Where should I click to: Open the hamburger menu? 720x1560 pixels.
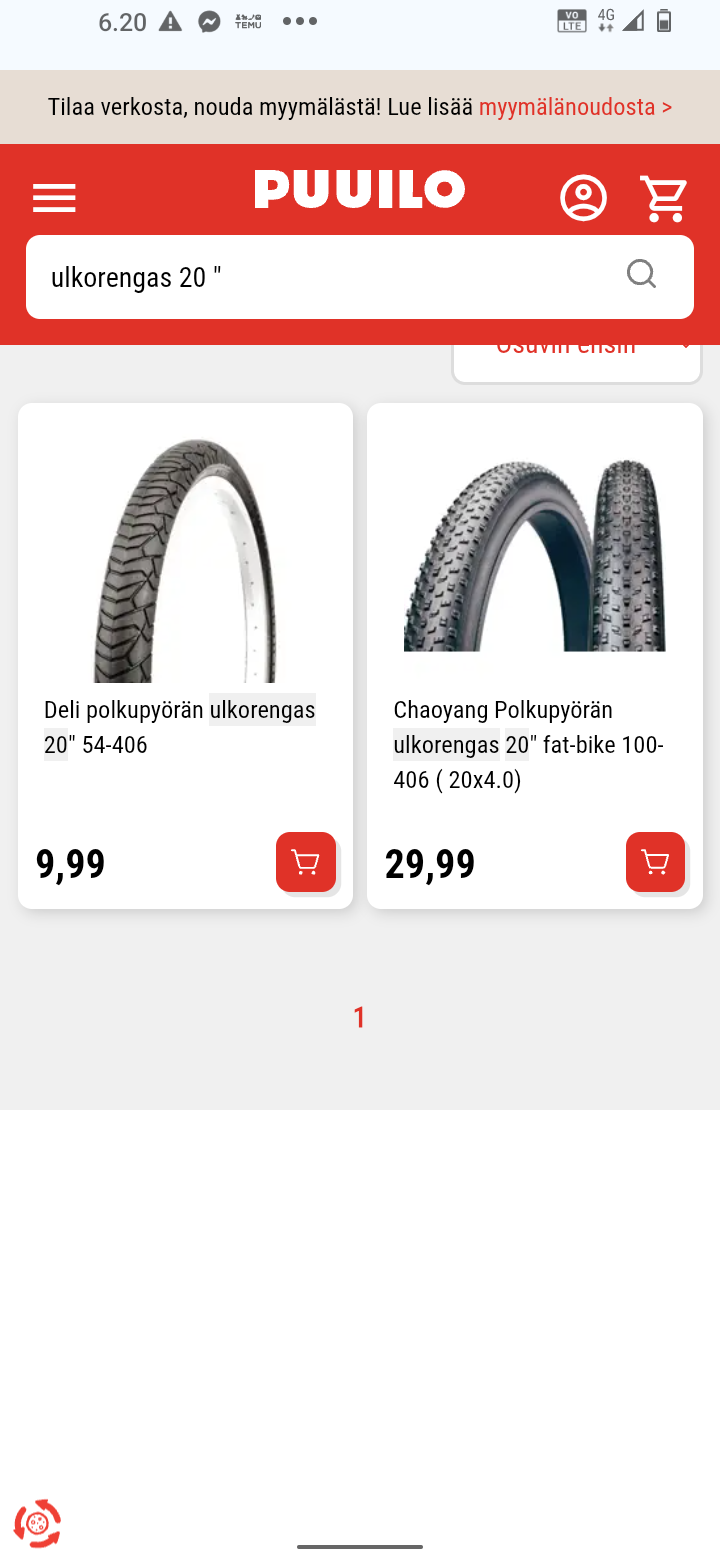54,198
